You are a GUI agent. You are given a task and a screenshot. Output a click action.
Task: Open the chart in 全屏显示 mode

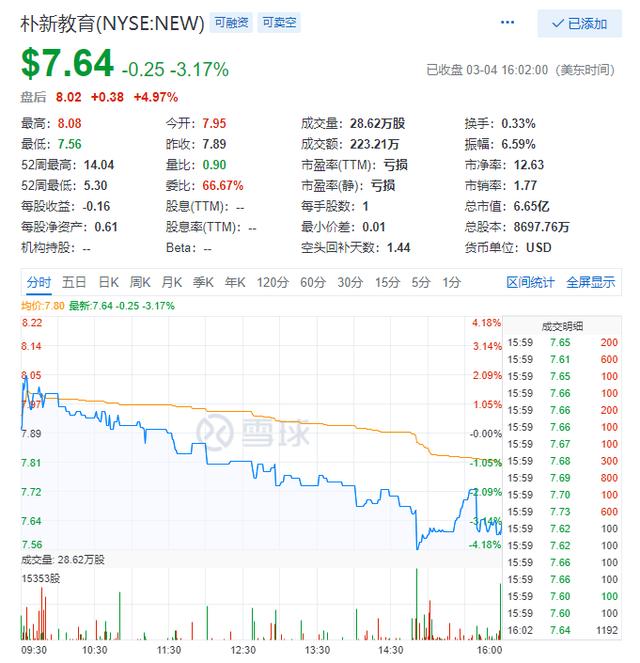[x=590, y=282]
